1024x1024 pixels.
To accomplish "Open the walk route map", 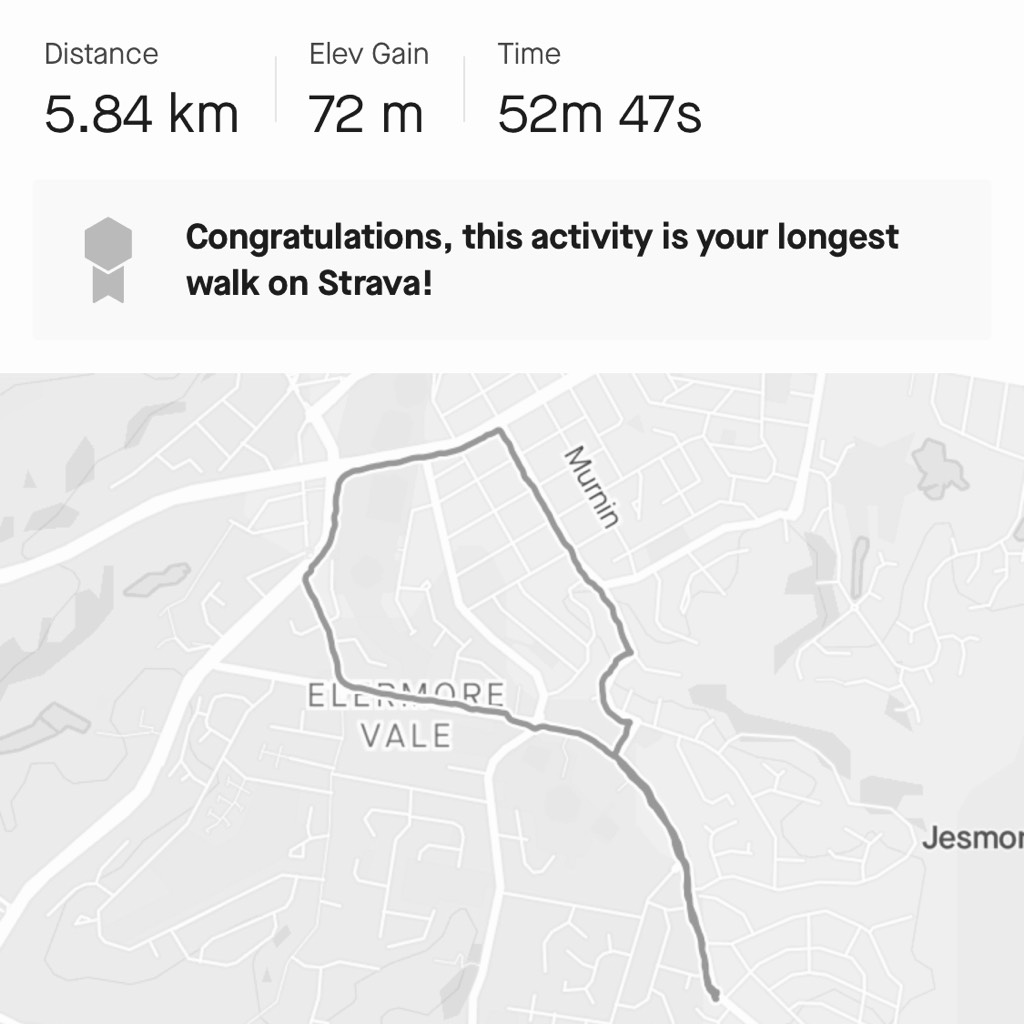I will (512, 700).
